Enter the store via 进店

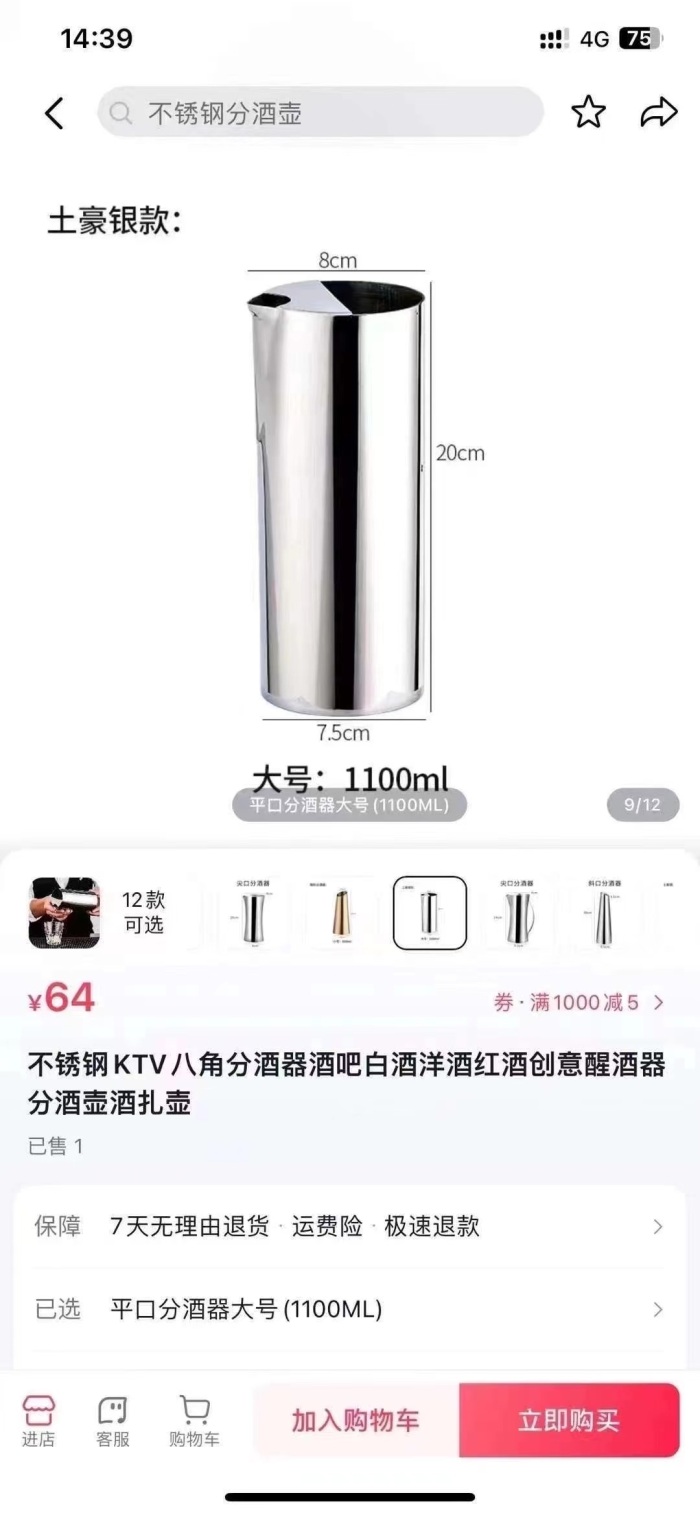(38, 1421)
